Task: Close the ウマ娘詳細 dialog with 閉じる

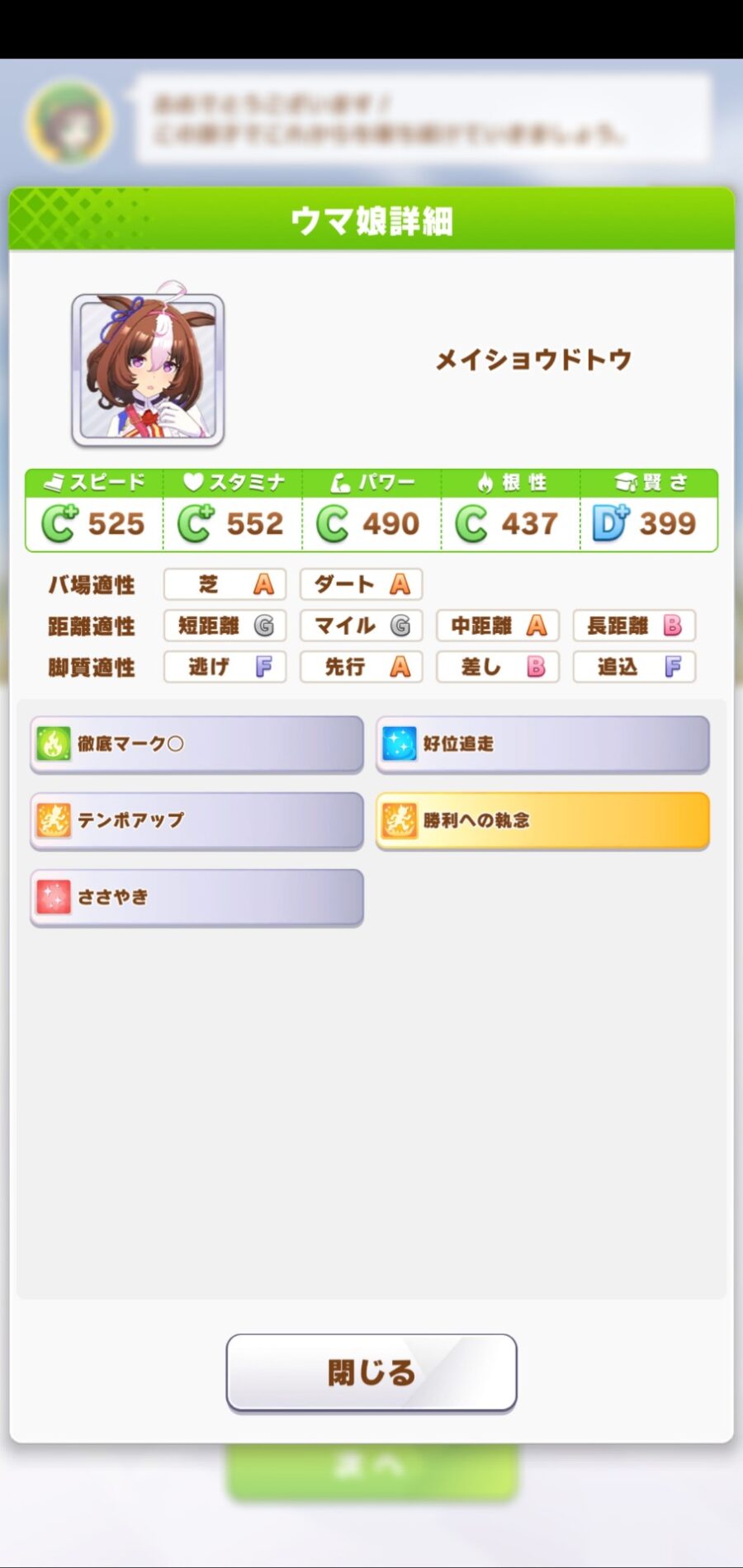Action: [371, 1372]
